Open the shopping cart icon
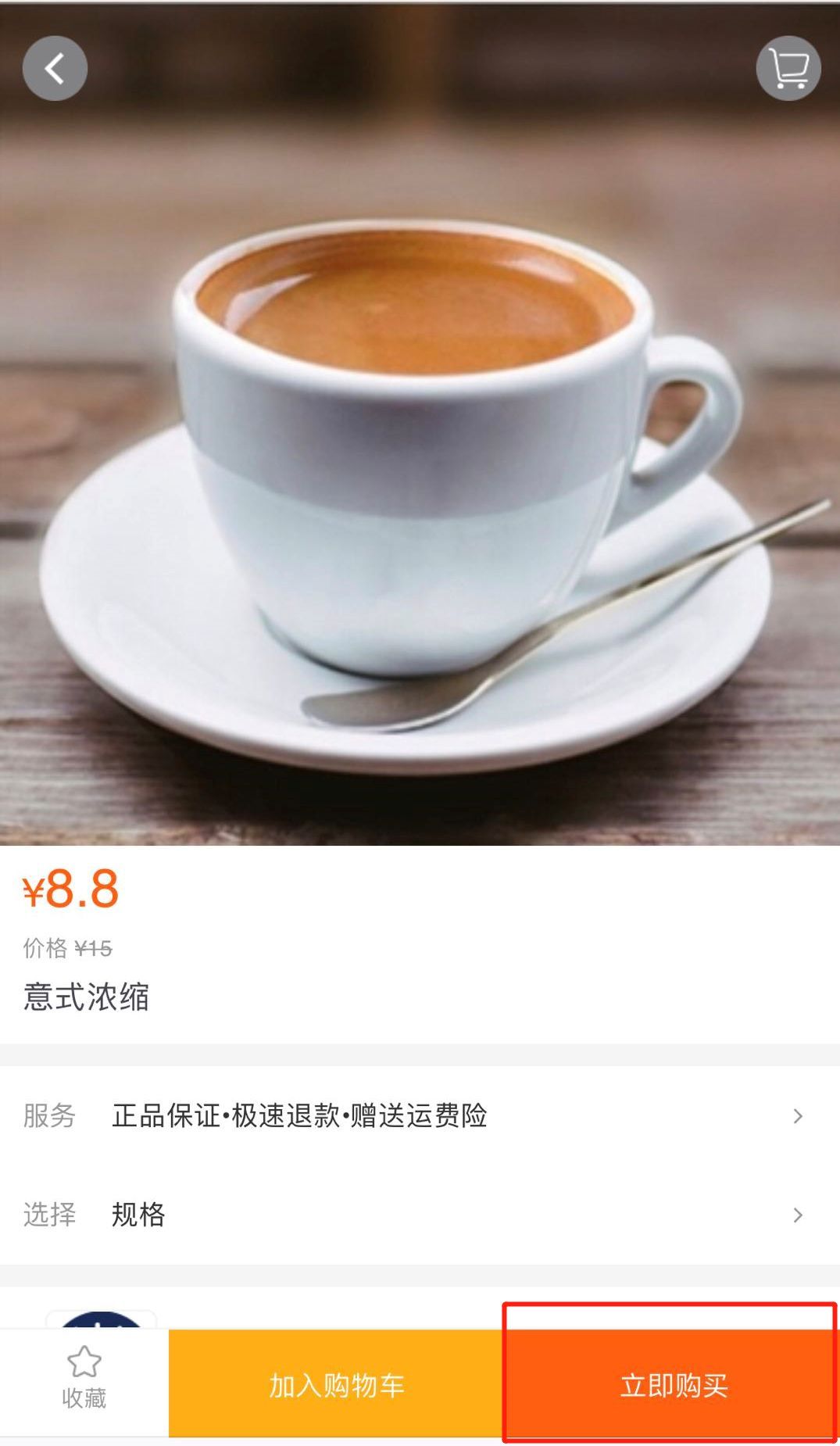 pyautogui.click(x=788, y=69)
